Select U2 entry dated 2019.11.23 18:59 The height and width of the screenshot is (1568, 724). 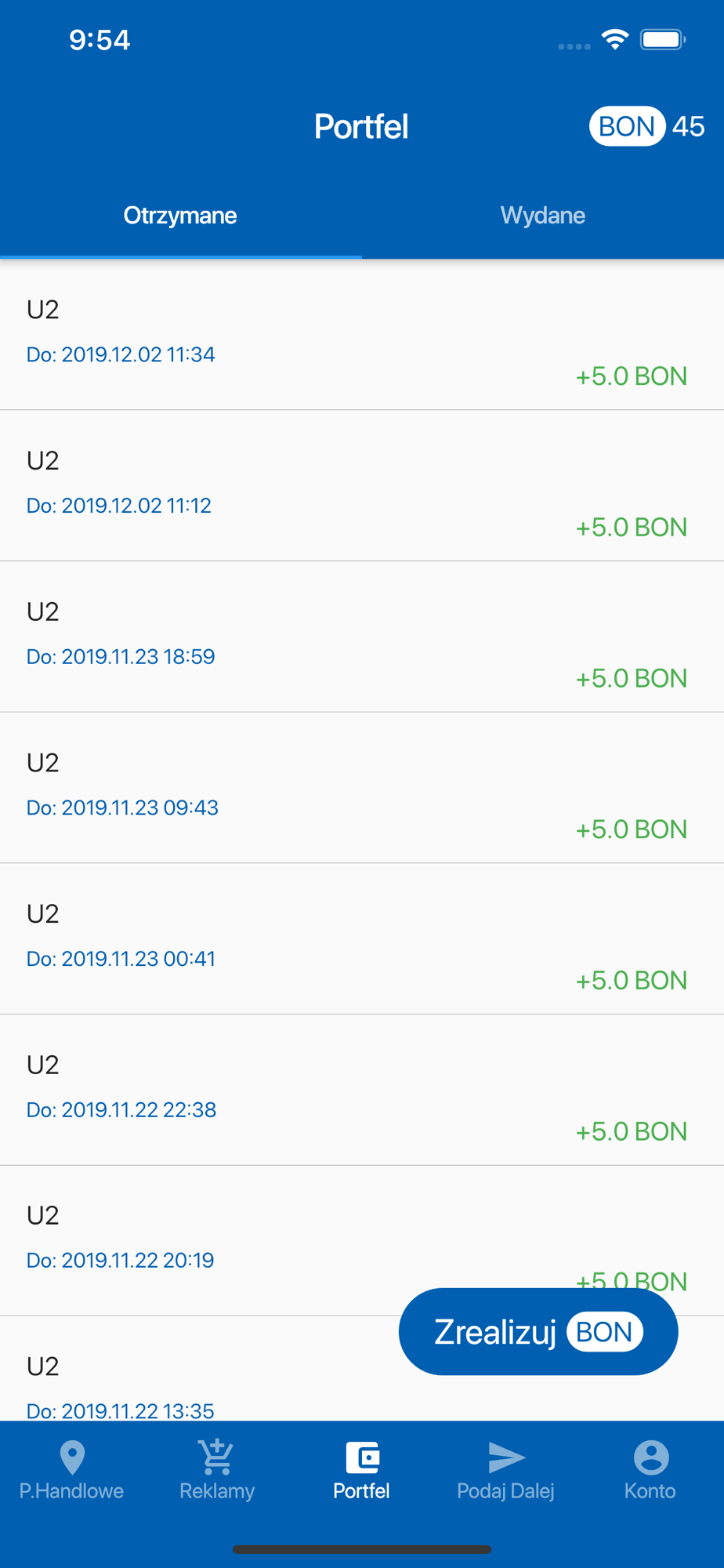pyautogui.click(x=362, y=637)
